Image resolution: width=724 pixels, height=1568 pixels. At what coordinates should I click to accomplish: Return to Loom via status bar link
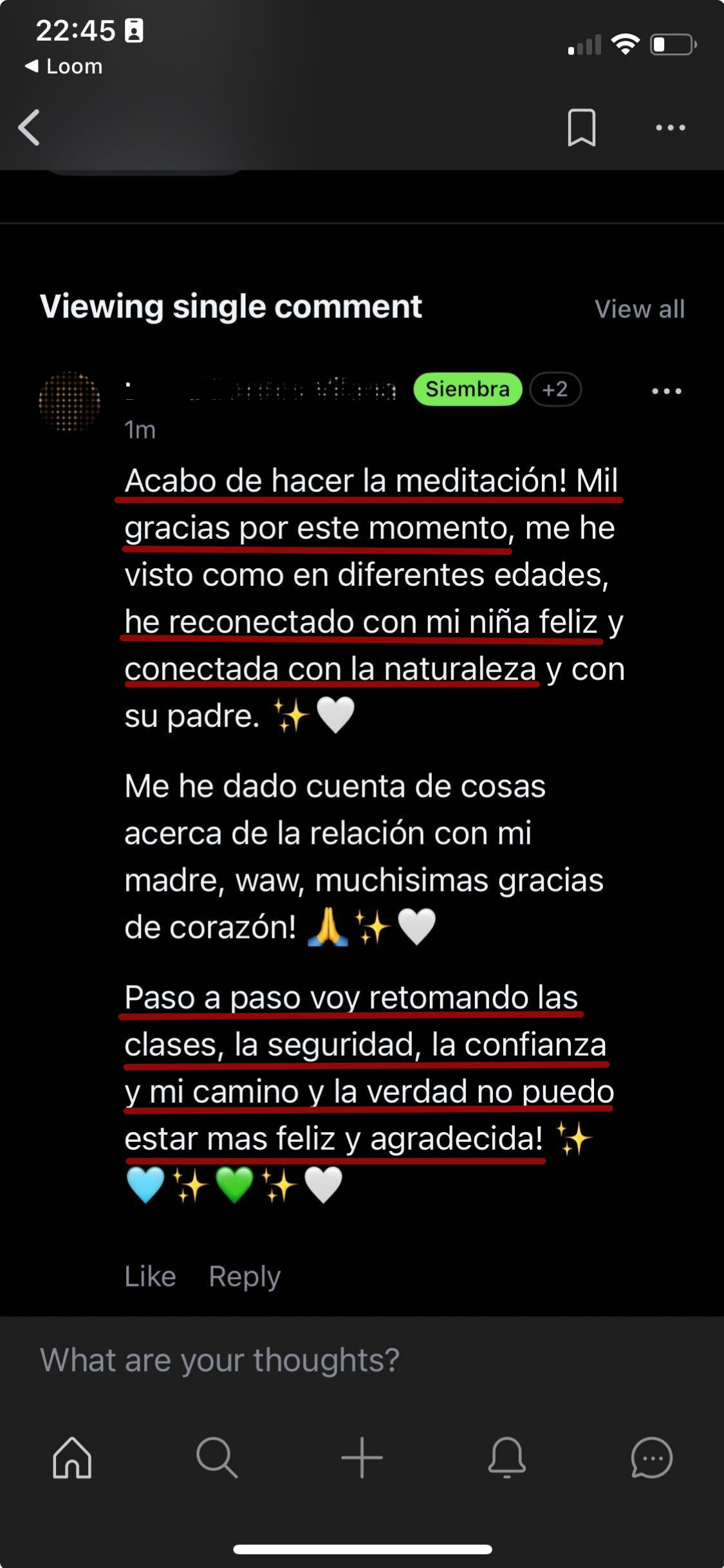pyautogui.click(x=64, y=66)
